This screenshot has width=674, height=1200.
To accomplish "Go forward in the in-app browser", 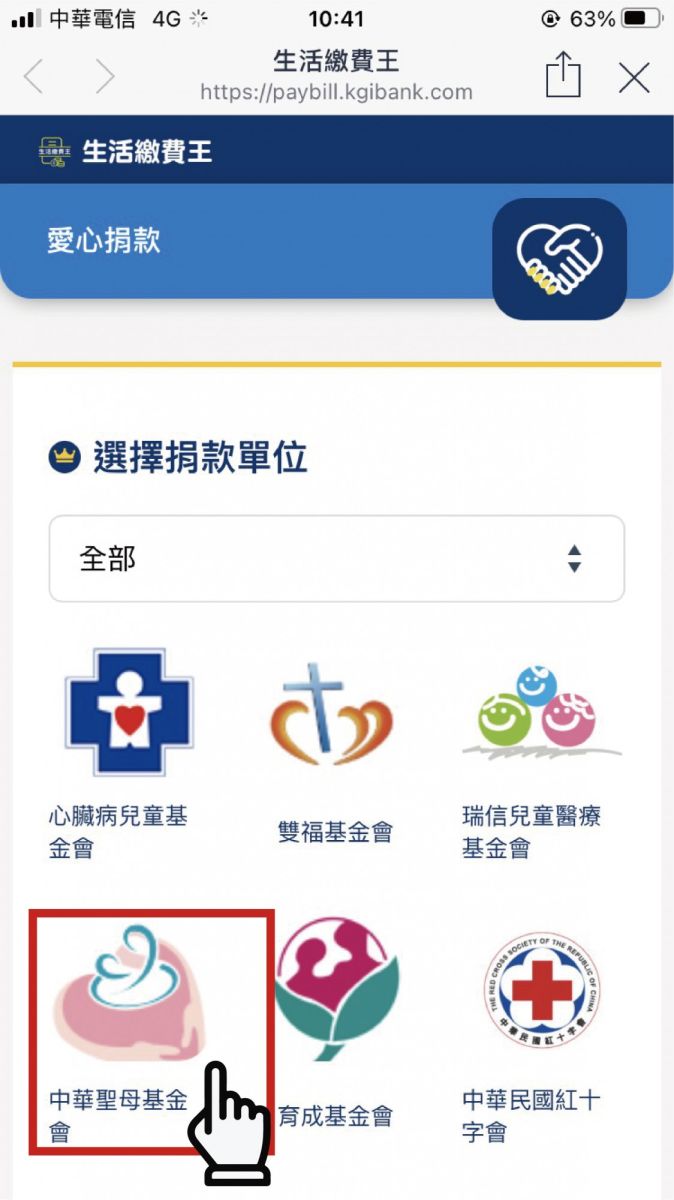I will coord(104,77).
